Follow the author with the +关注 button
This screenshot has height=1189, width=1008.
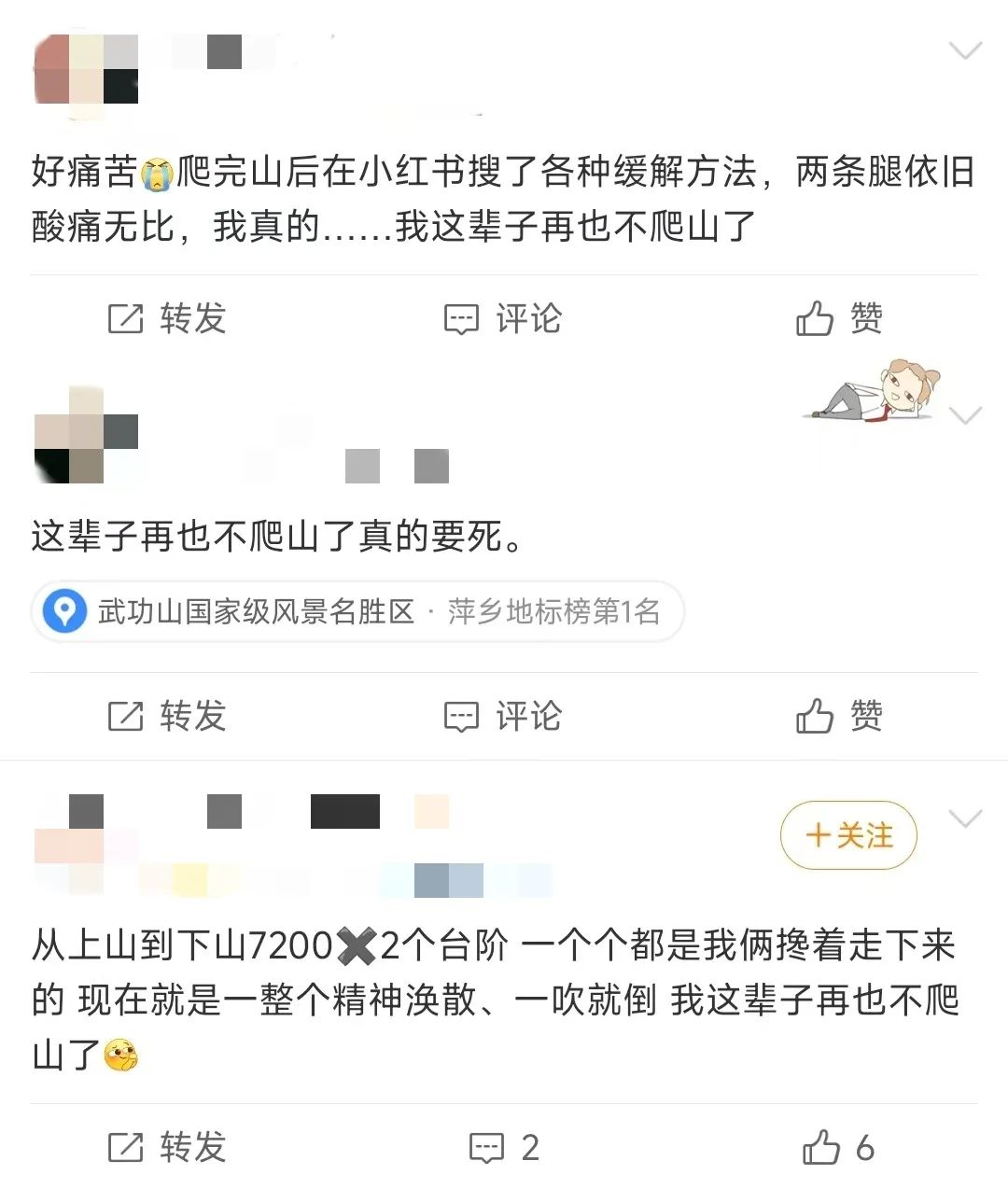click(x=848, y=835)
